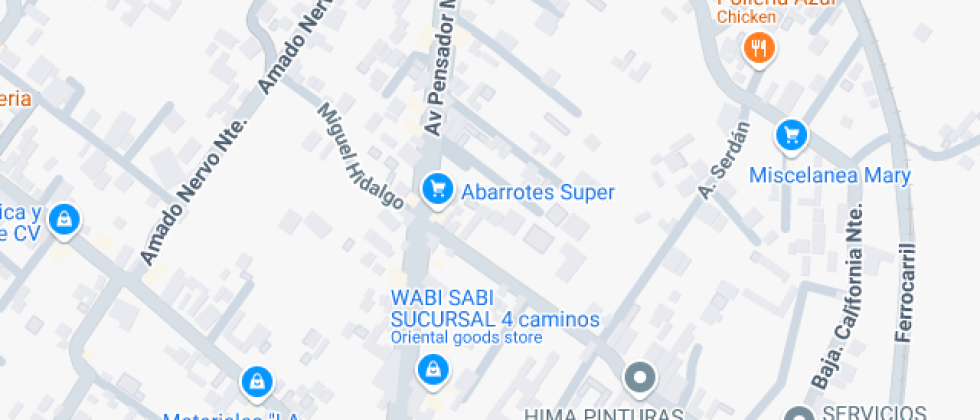
Task: Open the SERVICIOS location pin
Action: coord(798,414)
